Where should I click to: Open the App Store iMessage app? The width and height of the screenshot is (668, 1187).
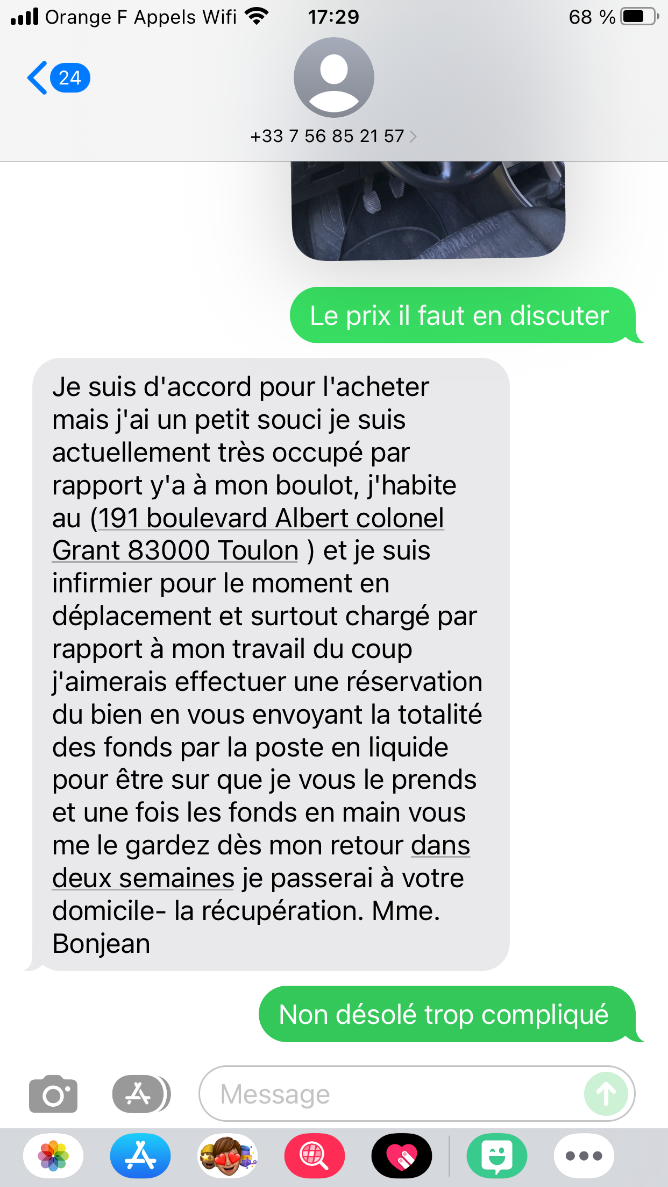coord(140,1157)
